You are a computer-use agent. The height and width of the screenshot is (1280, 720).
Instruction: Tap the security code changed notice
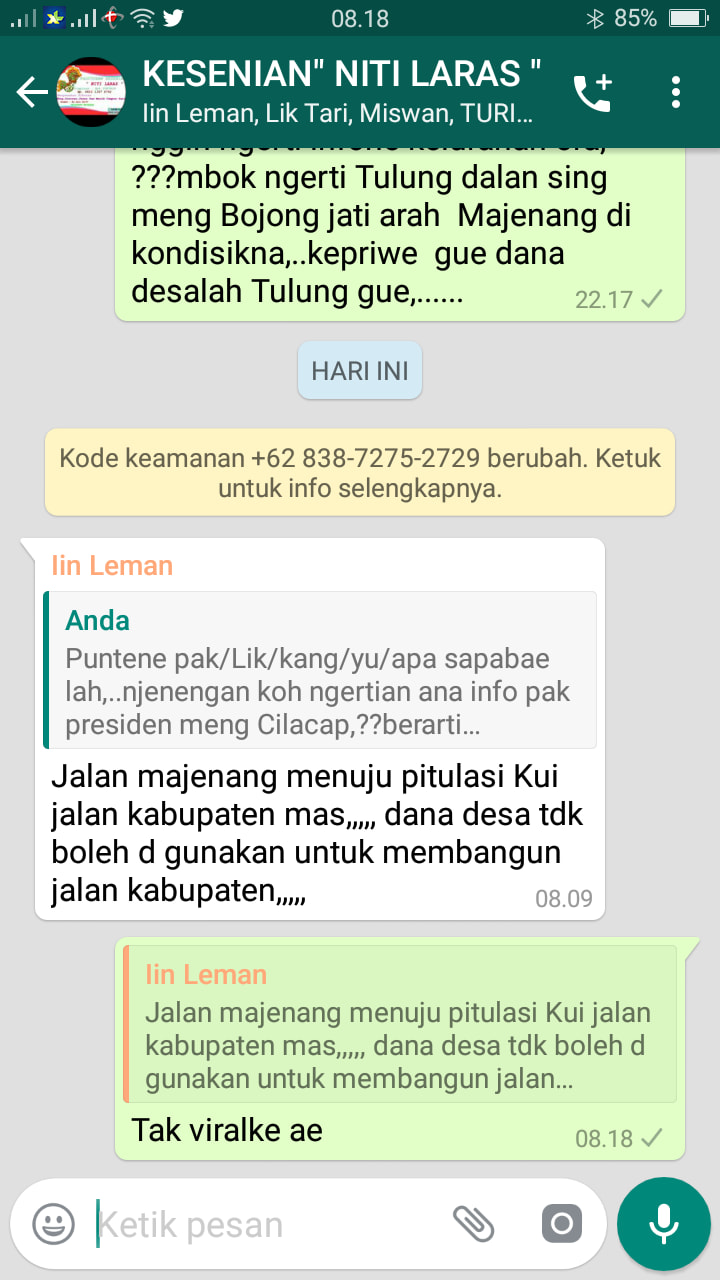click(360, 473)
